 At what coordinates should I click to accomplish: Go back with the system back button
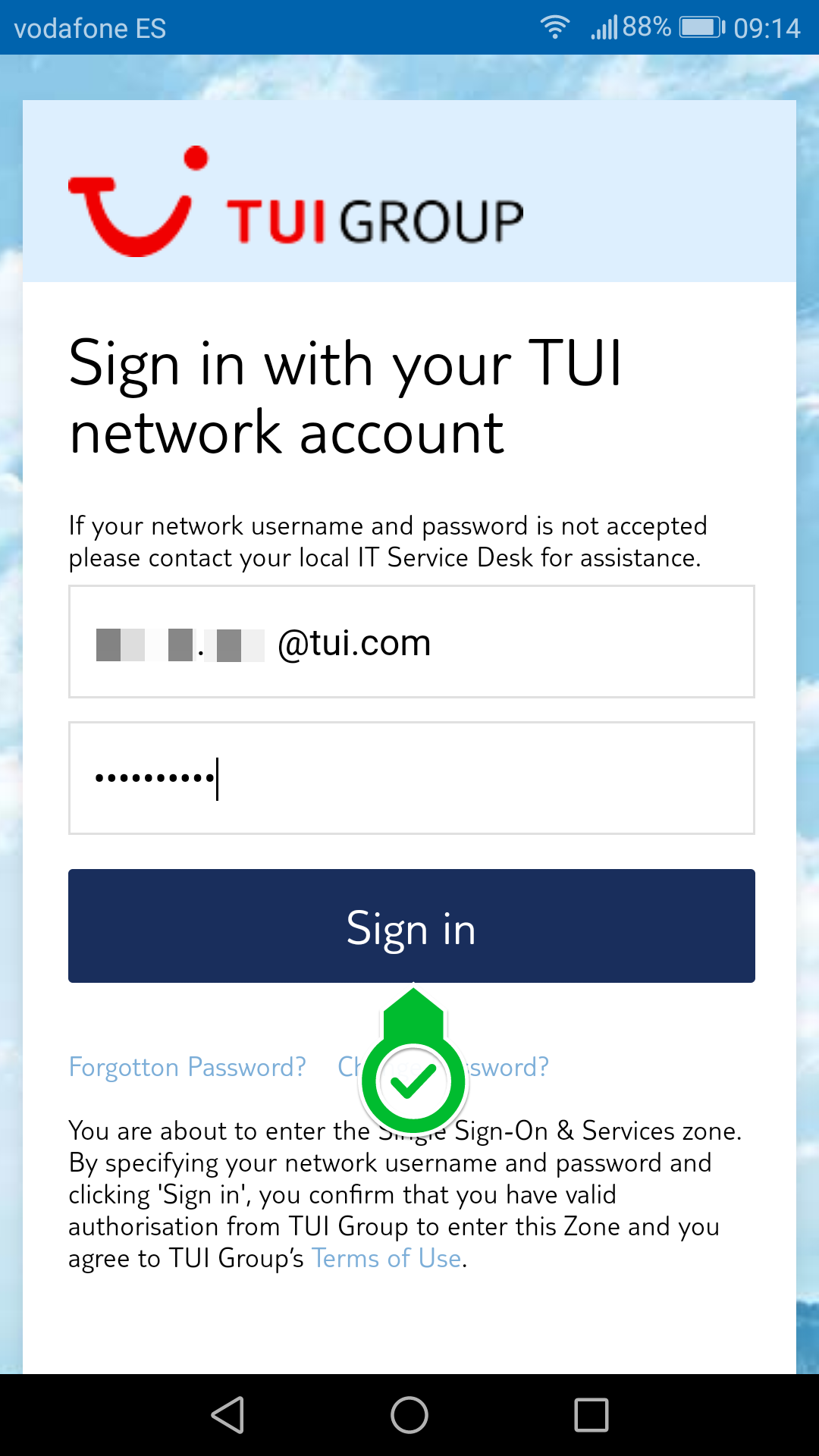[x=227, y=1415]
